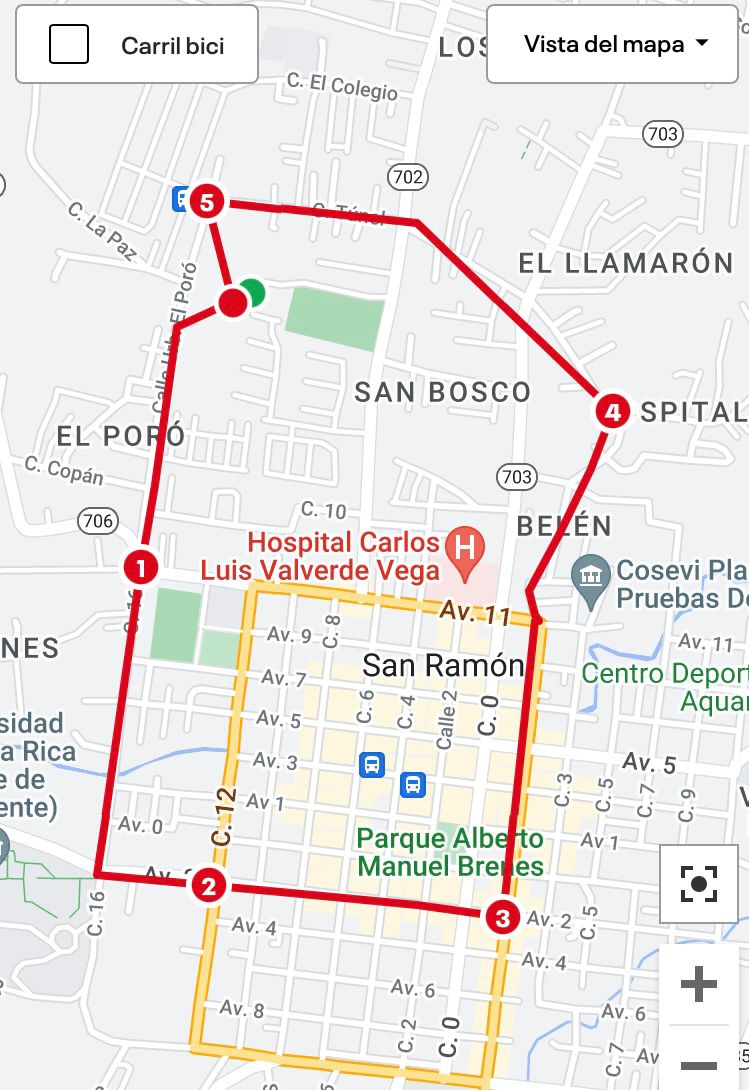749x1090 pixels.
Task: Select route waypoint marker 2
Action: [x=208, y=885]
